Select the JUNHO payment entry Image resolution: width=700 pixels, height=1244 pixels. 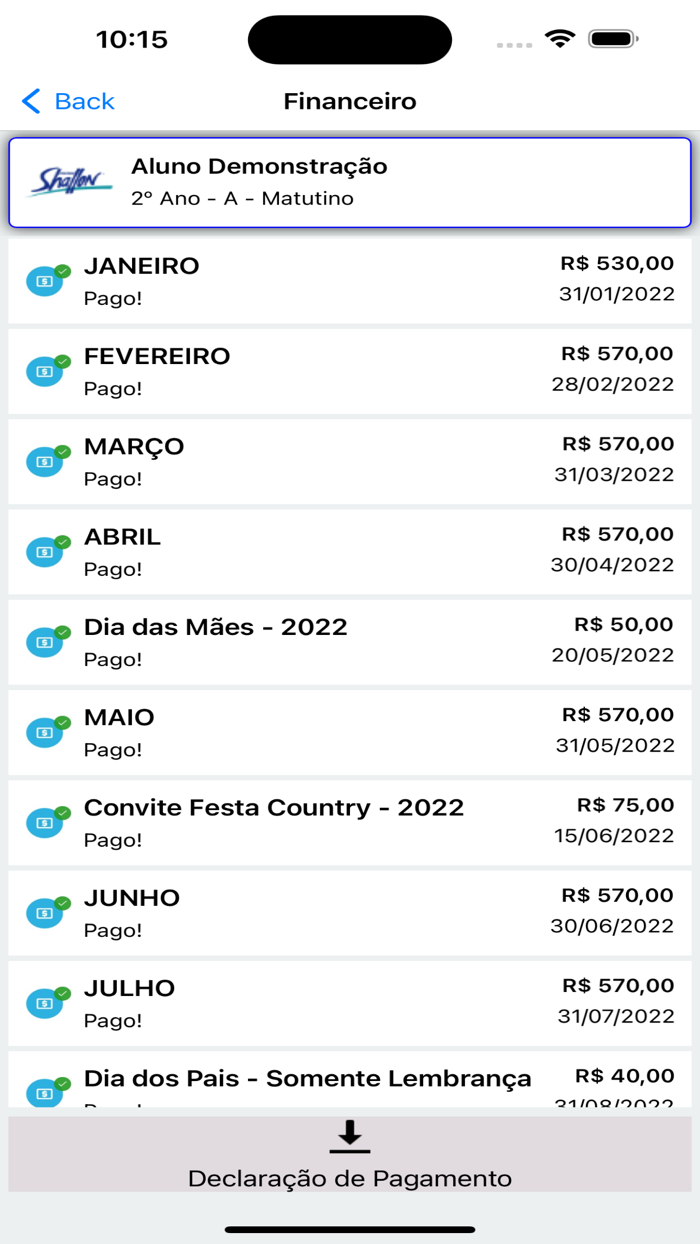pyautogui.click(x=350, y=913)
